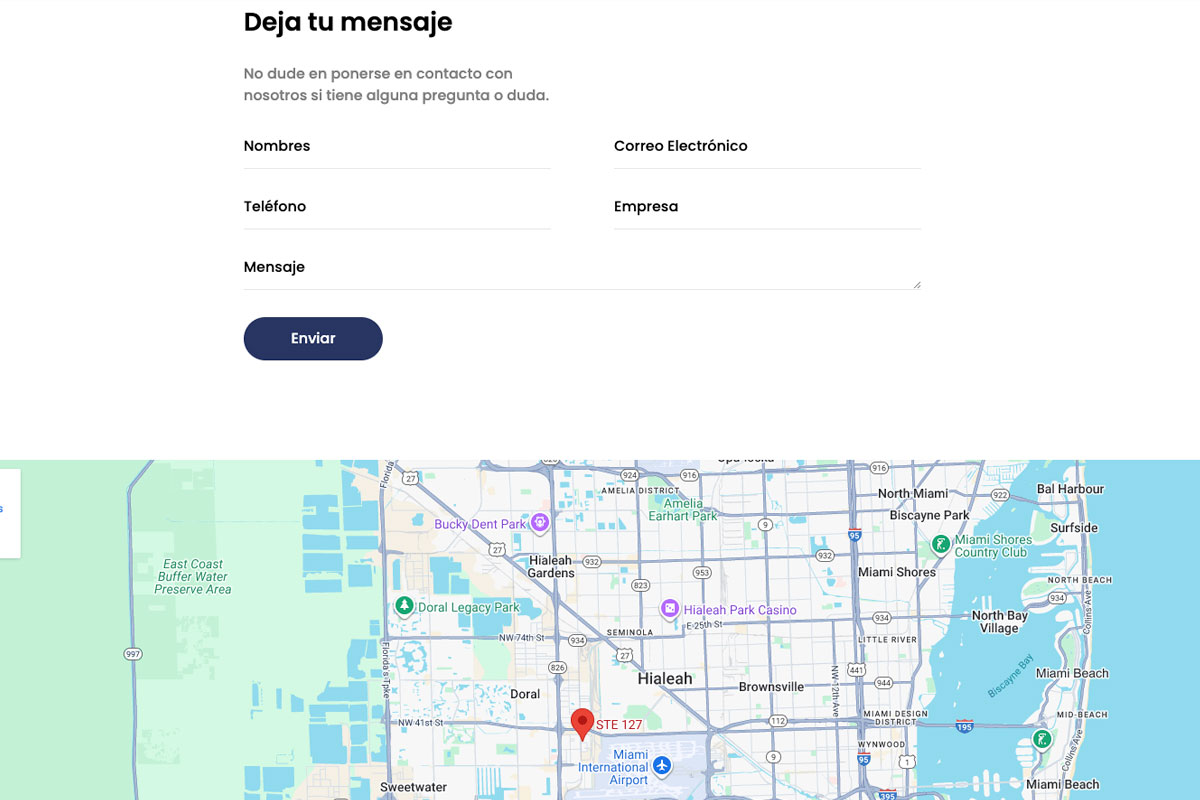The height and width of the screenshot is (800, 1200).
Task: Tap the red STE 127 map pin
Action: point(581,722)
